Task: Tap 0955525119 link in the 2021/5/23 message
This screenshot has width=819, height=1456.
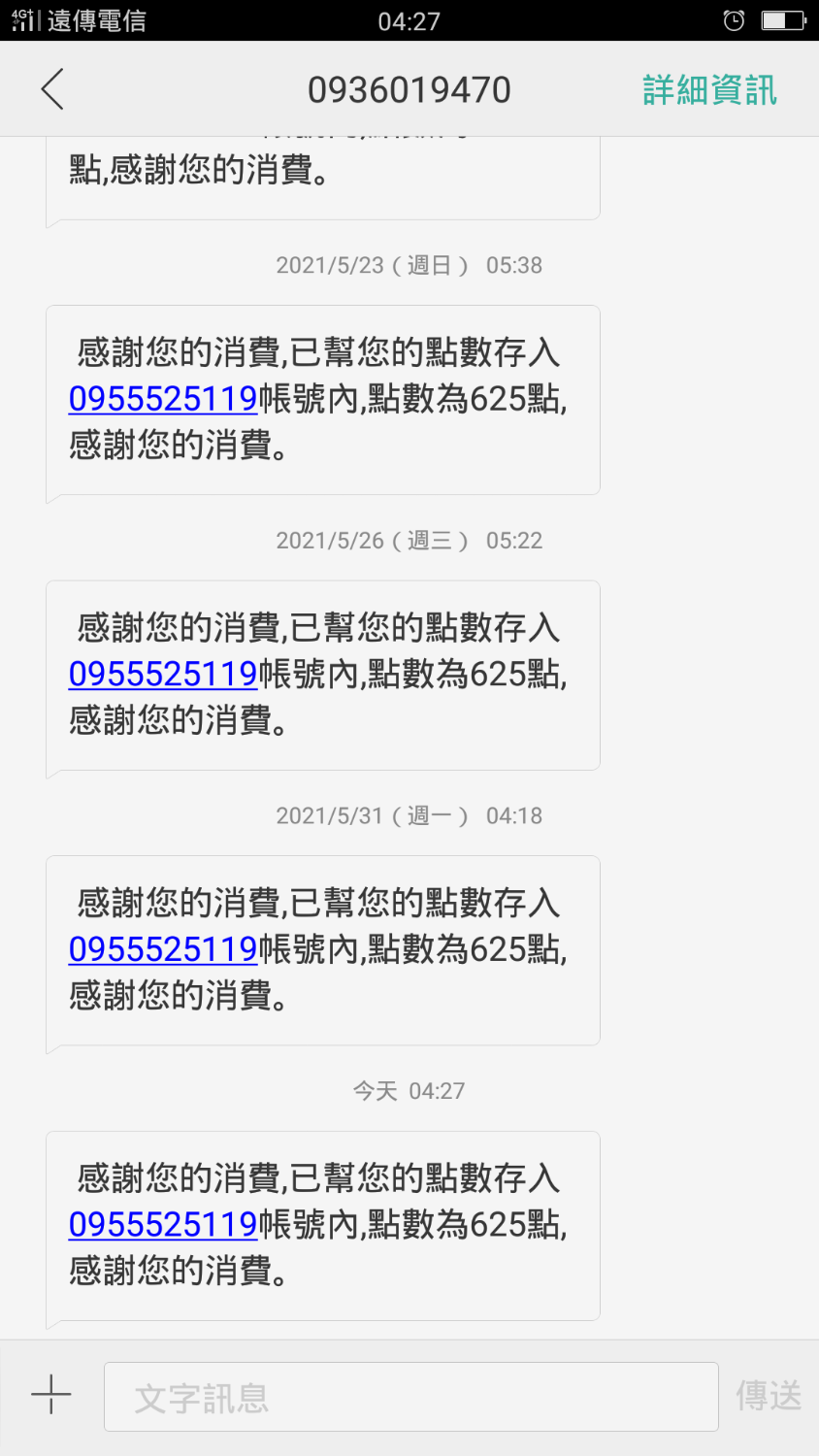Action: (163, 399)
